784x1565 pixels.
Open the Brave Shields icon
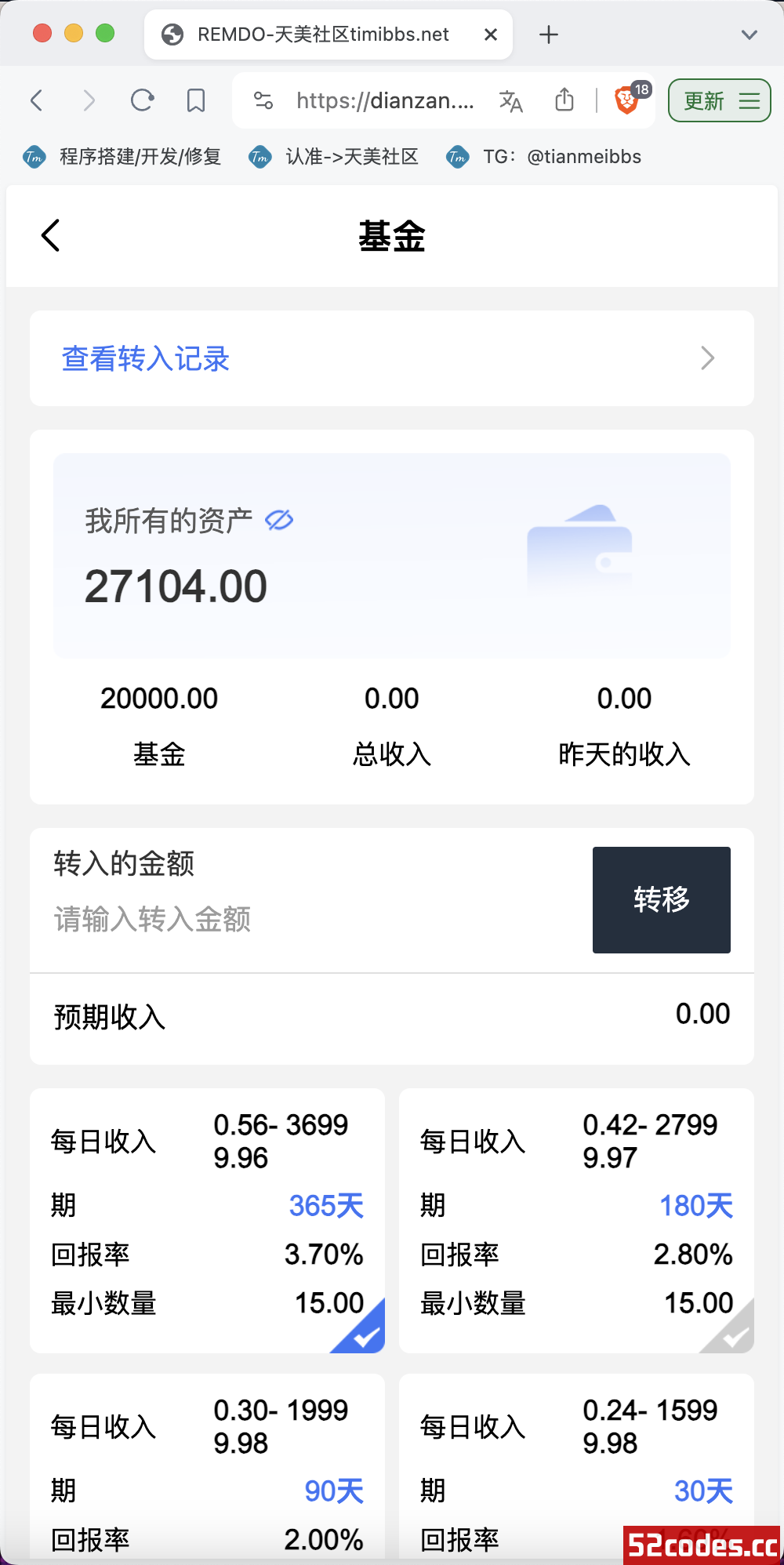coord(627,100)
